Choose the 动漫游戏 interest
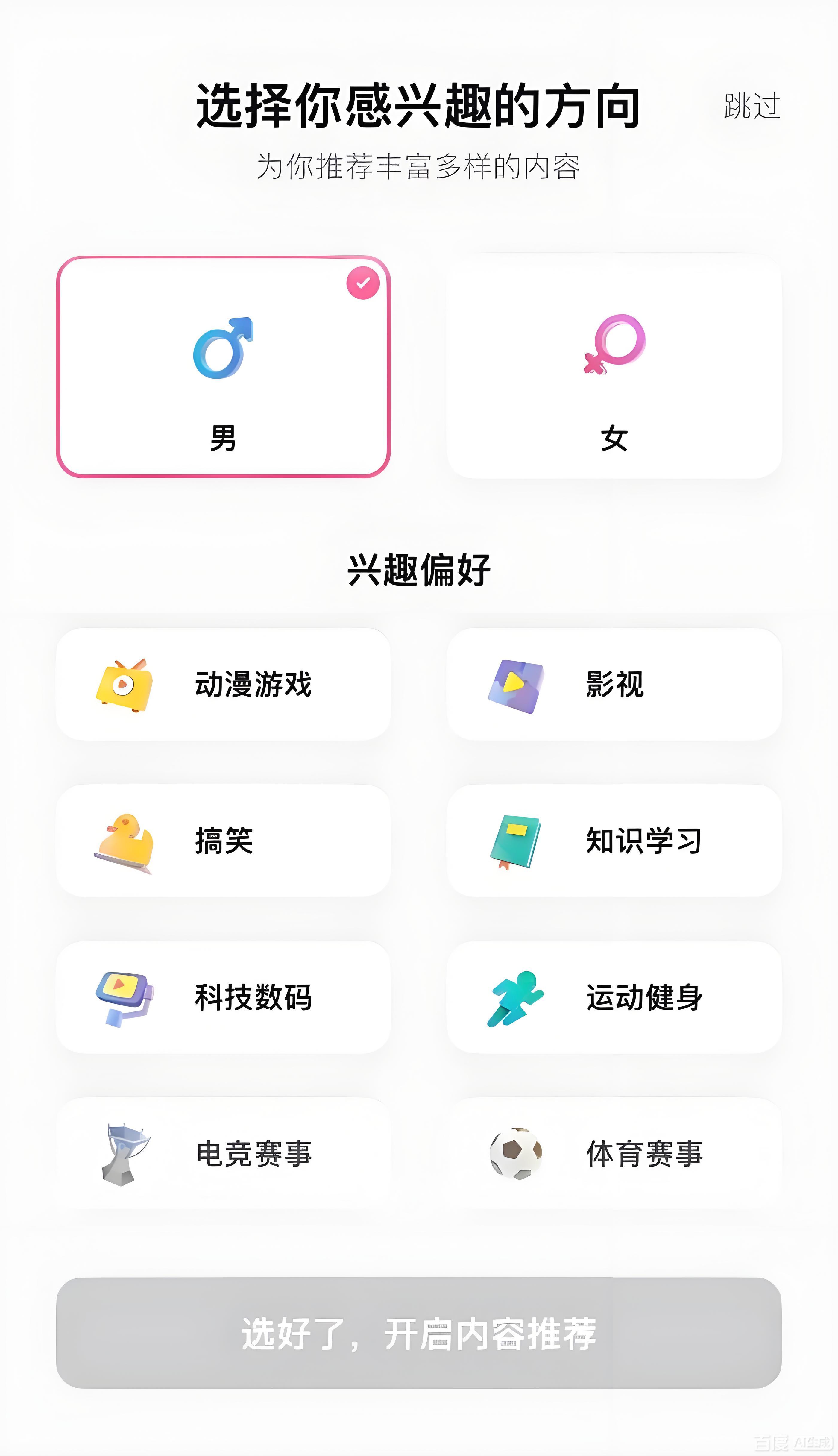 pos(223,684)
